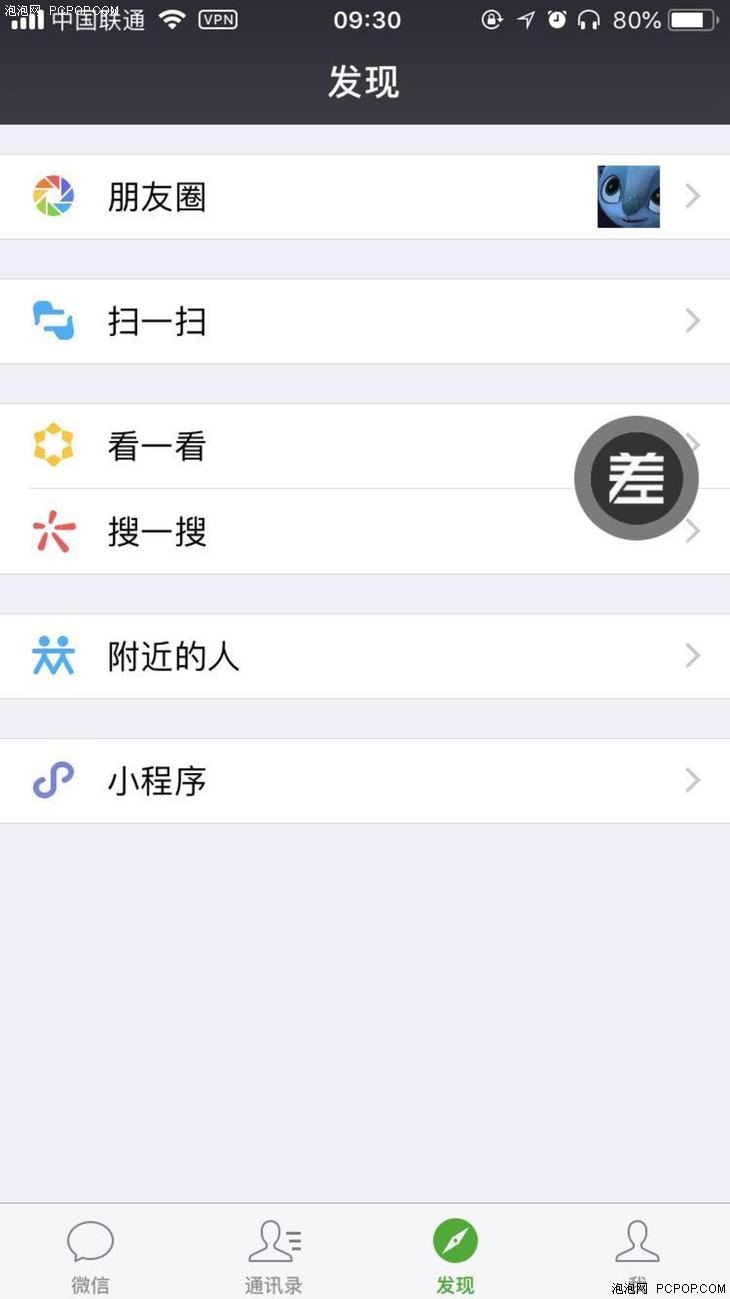Image resolution: width=730 pixels, height=1299 pixels.
Task: Open Moments via the 朋友圈 colorful camera icon
Action: pos(53,196)
